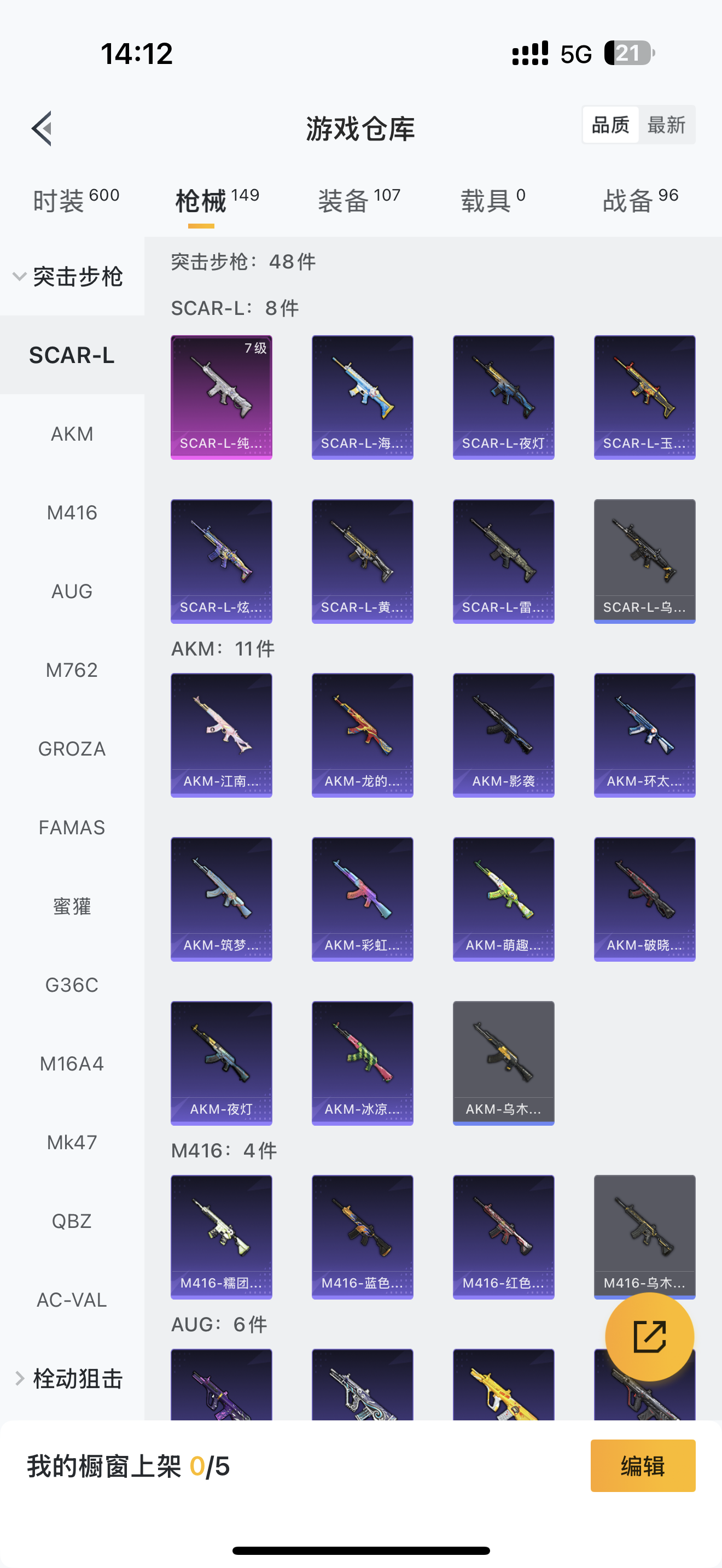Sort the warehouse by 品质
The width and height of the screenshot is (722, 1568).
[x=610, y=125]
